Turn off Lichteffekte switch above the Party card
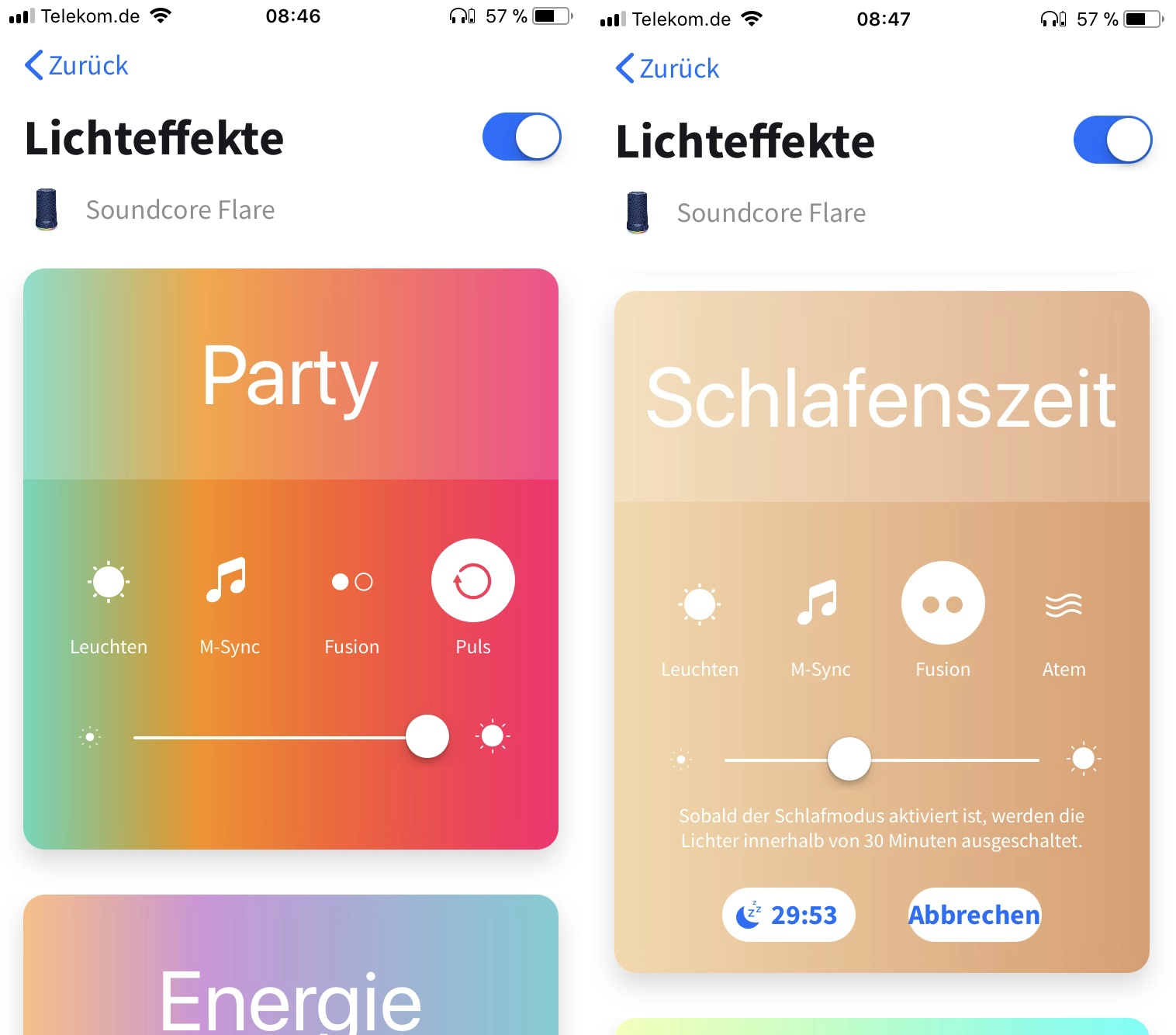 click(521, 137)
